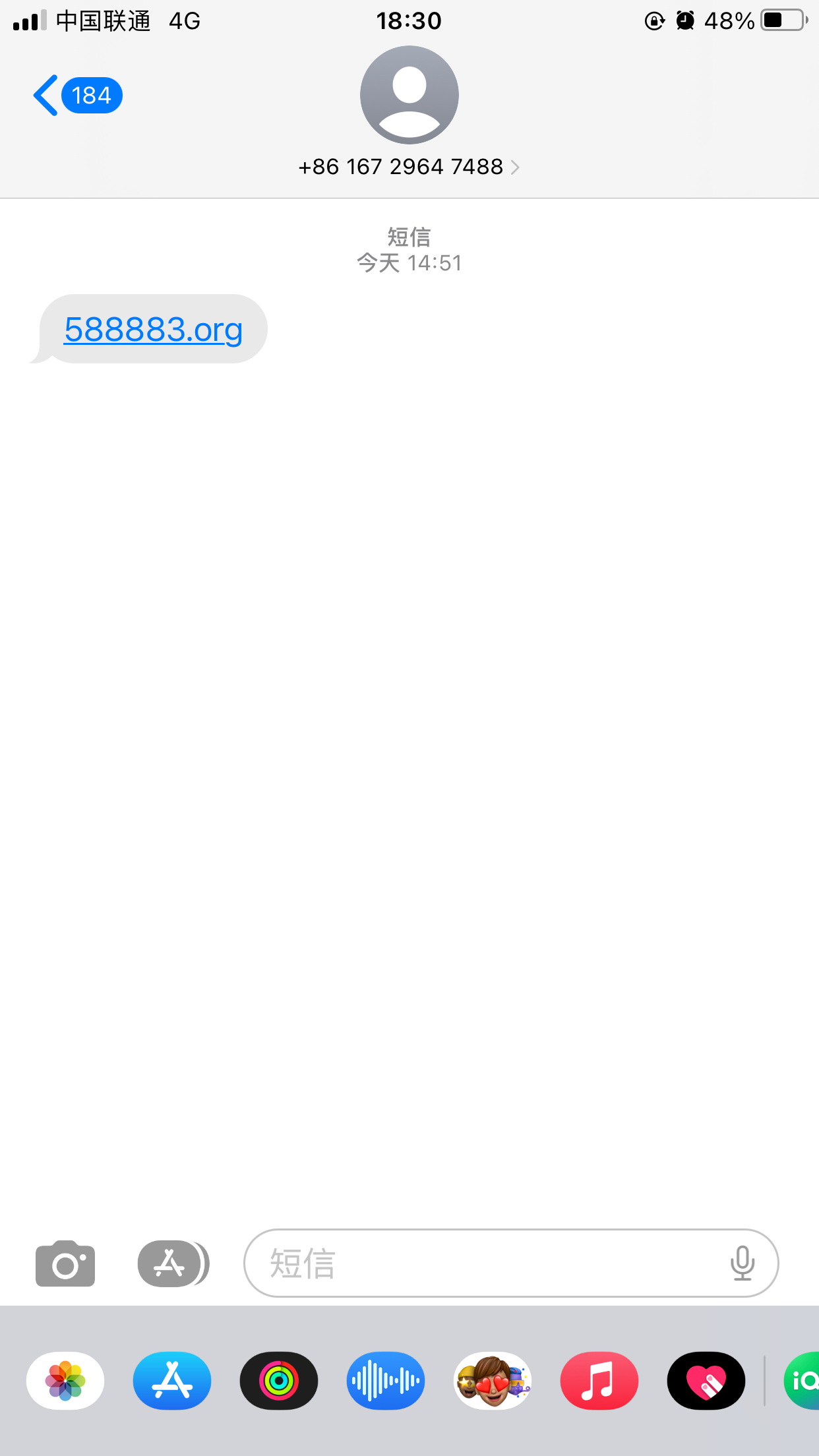Select the audio waveform app
This screenshot has height=1456, width=819.
coord(386,1381)
